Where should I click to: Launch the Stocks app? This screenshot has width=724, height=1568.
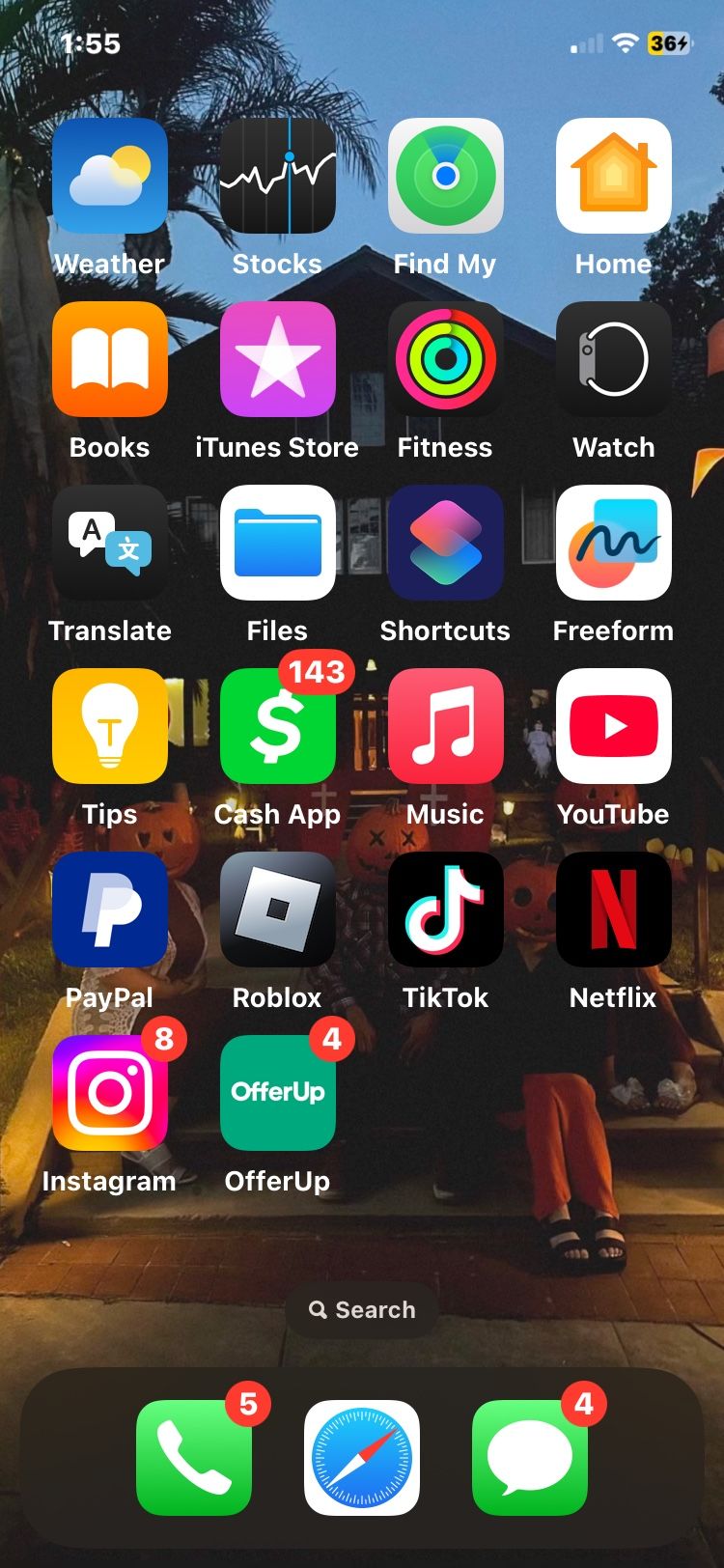[x=278, y=176]
